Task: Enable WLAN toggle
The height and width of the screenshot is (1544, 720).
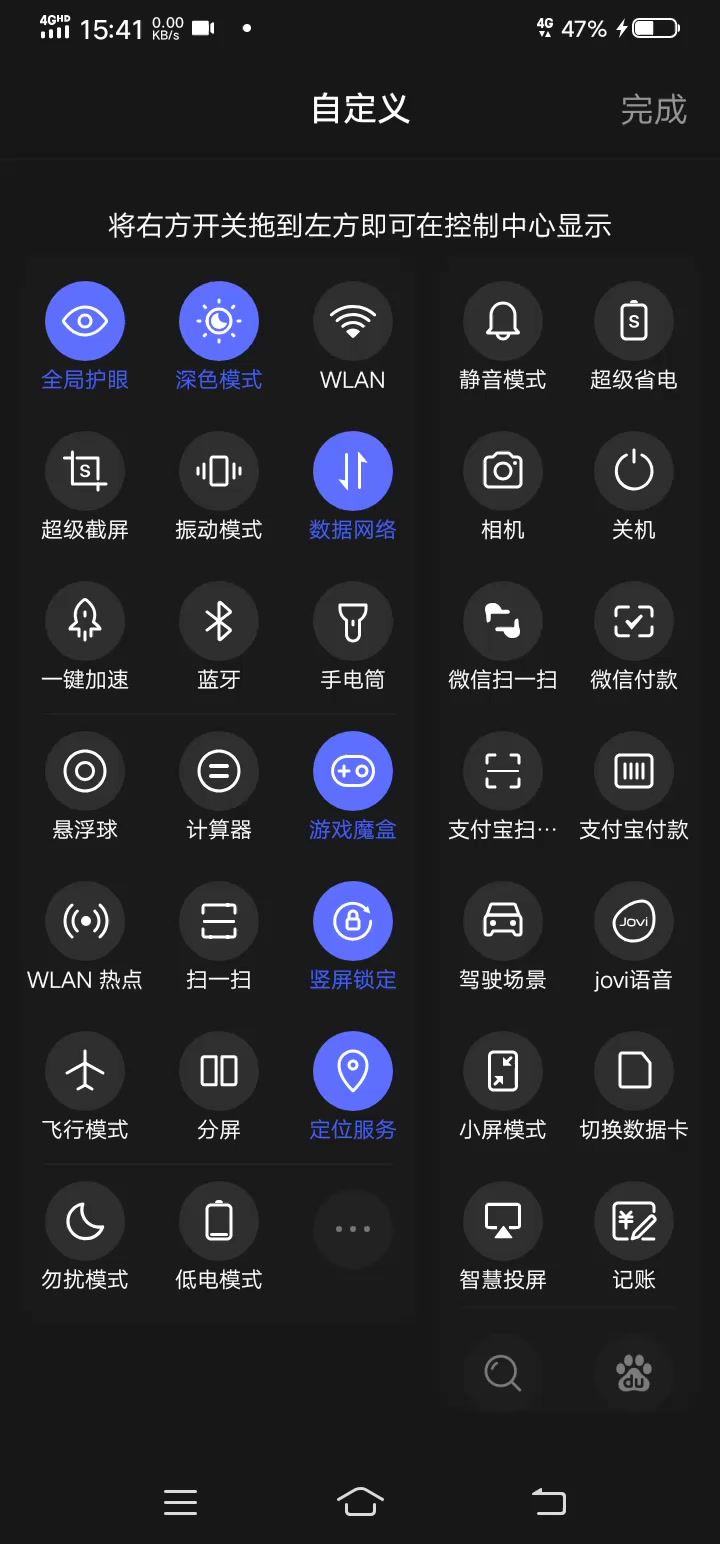Action: click(x=353, y=322)
